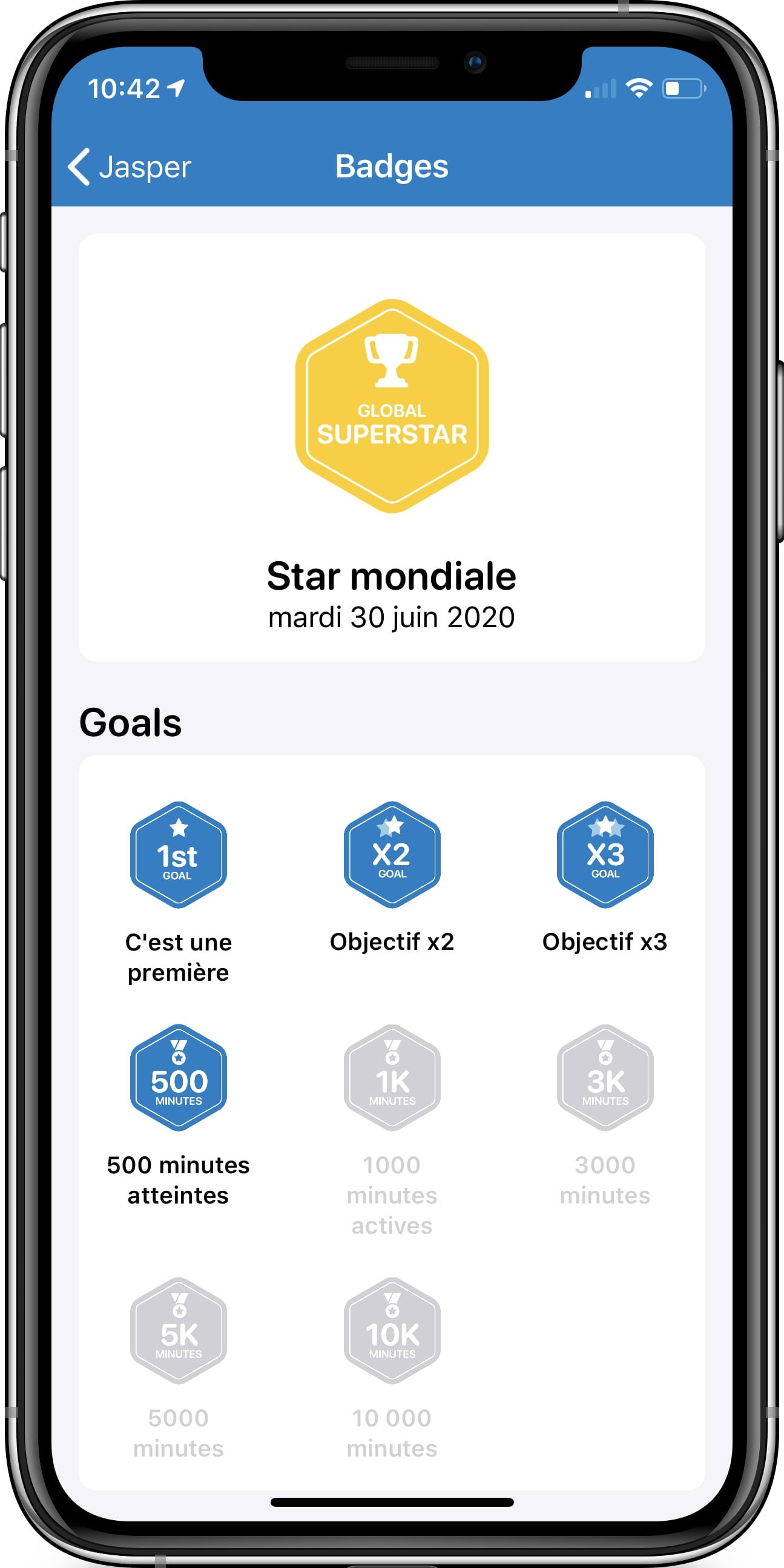Tap the greyed 3K minutes badge
784x1568 pixels.
click(x=605, y=1079)
